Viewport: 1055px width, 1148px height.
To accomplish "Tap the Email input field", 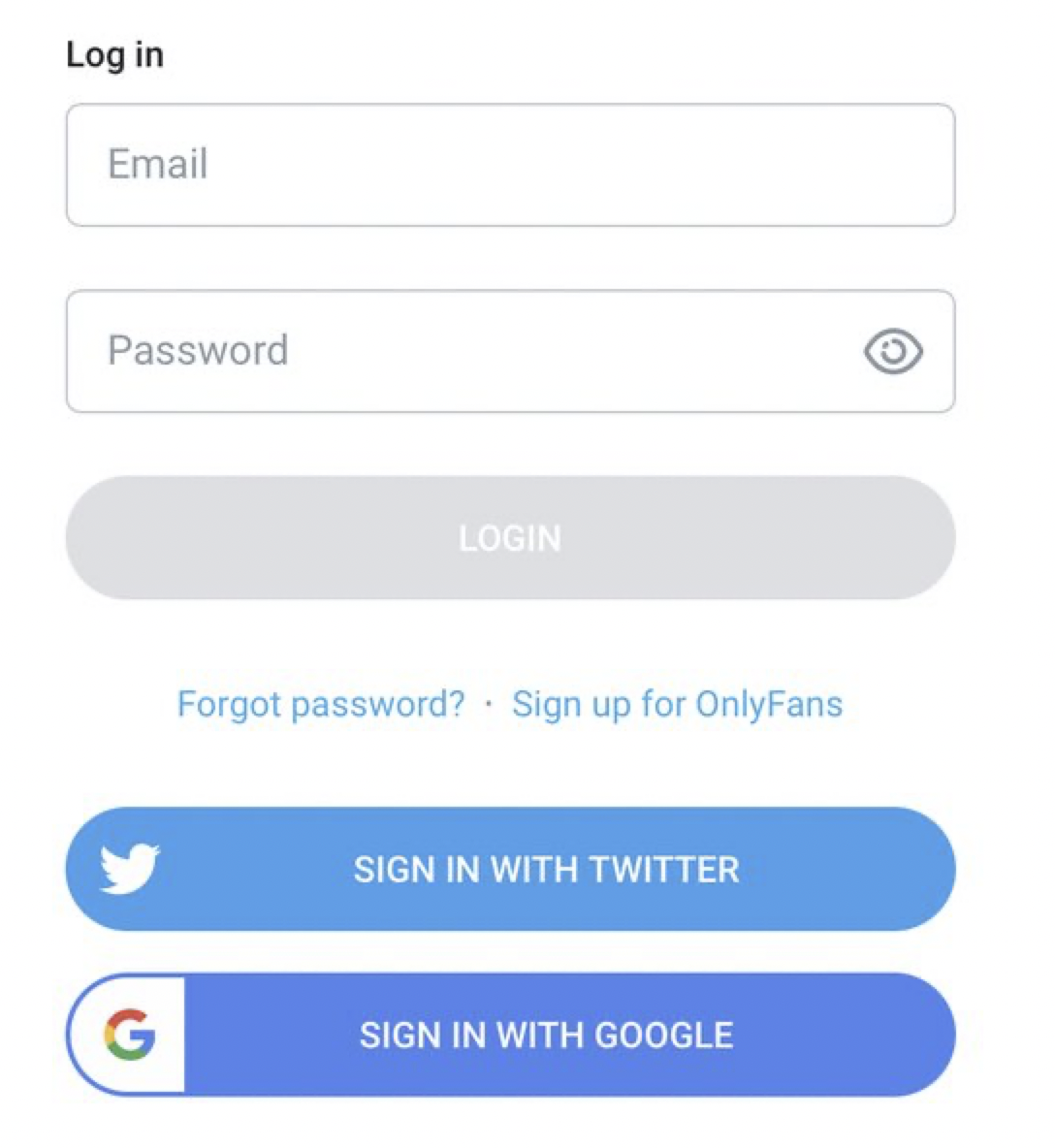I will 510,165.
